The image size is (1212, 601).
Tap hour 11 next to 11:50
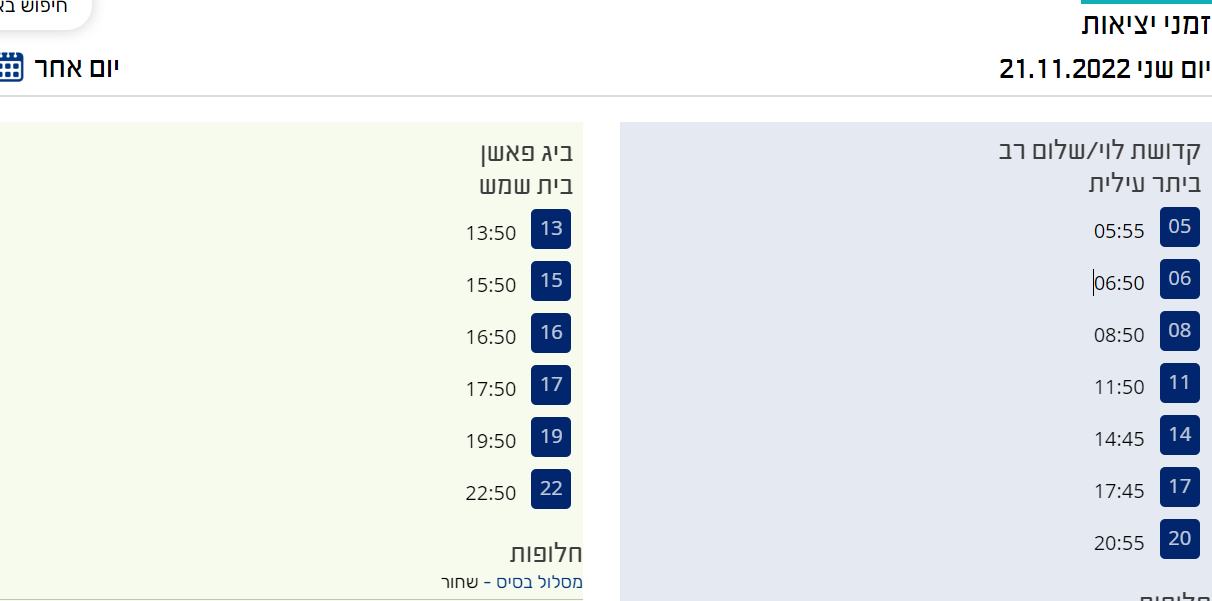(x=1179, y=383)
